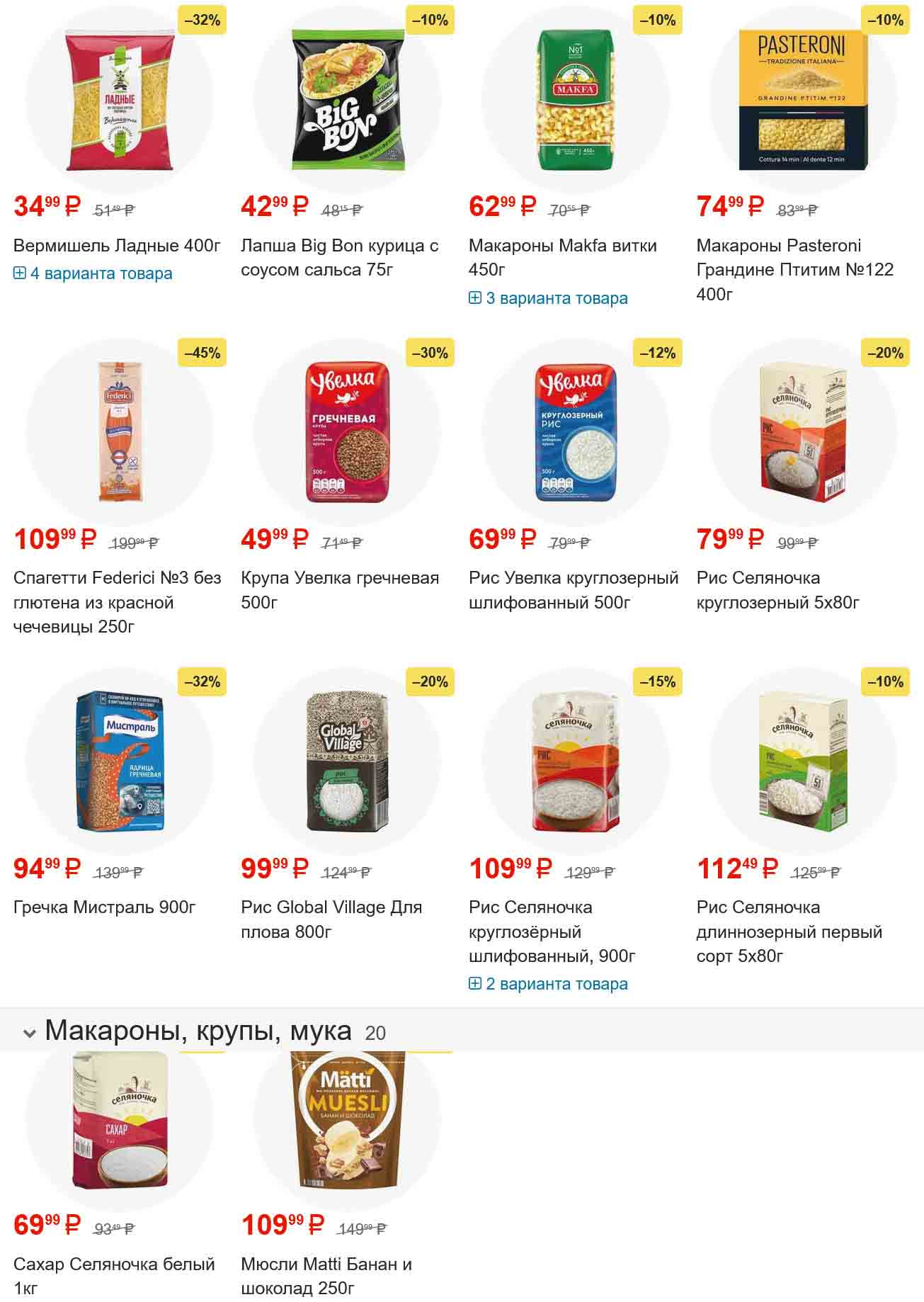Open Рис Global Village Для плова
The image size is (924, 1302).
pos(331,919)
